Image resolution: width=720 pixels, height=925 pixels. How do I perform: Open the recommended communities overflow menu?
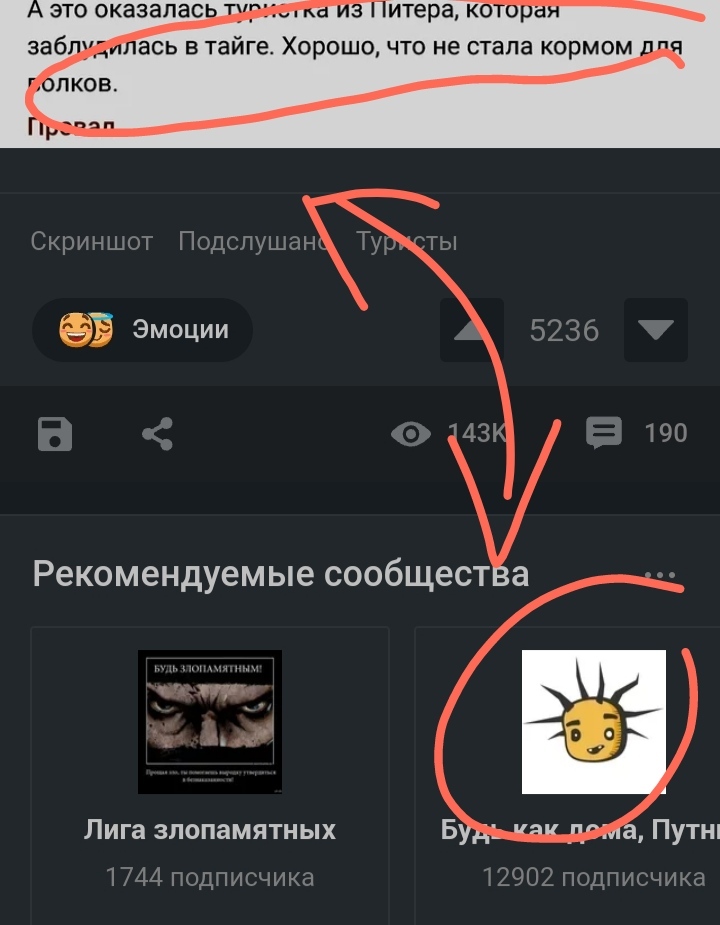coord(660,575)
